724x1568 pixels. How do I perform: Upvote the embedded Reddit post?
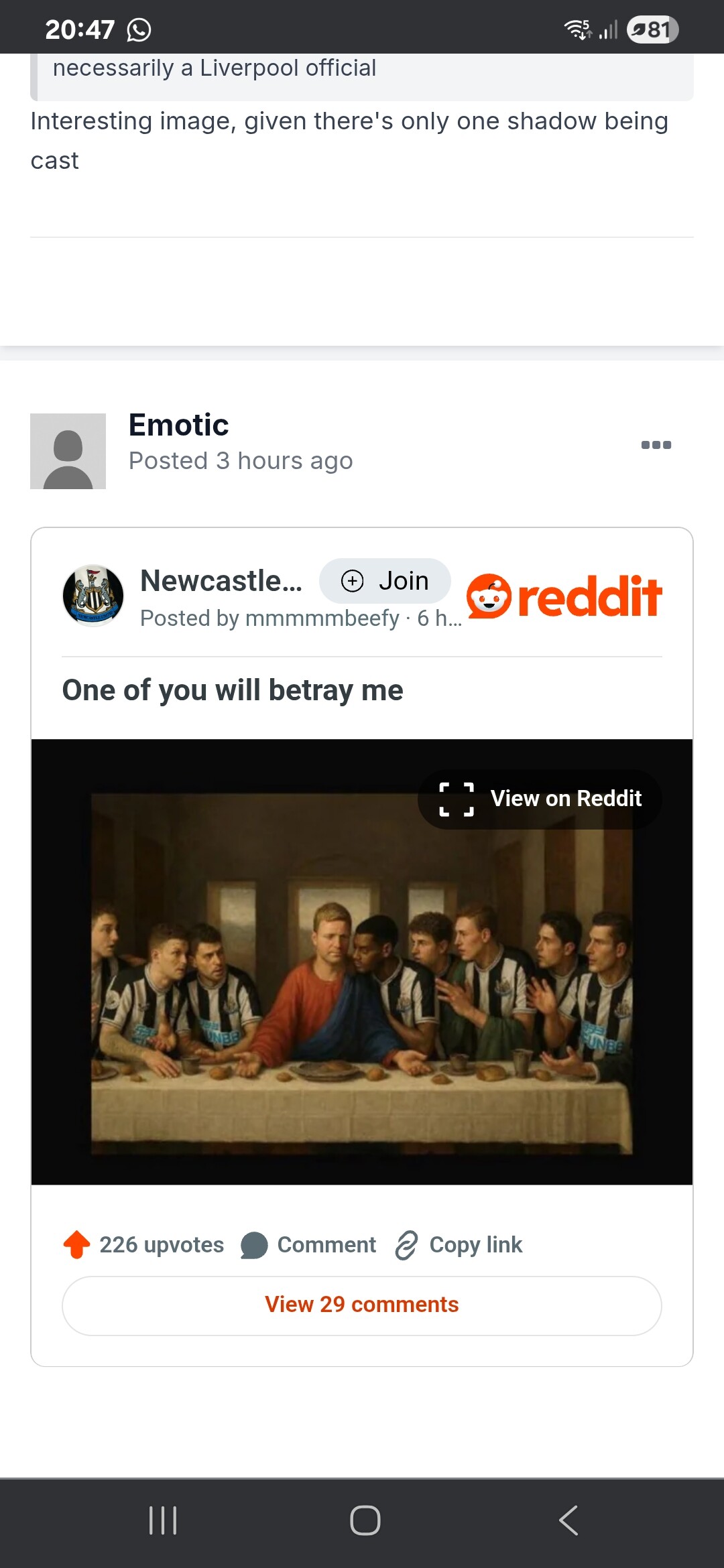click(x=76, y=1245)
